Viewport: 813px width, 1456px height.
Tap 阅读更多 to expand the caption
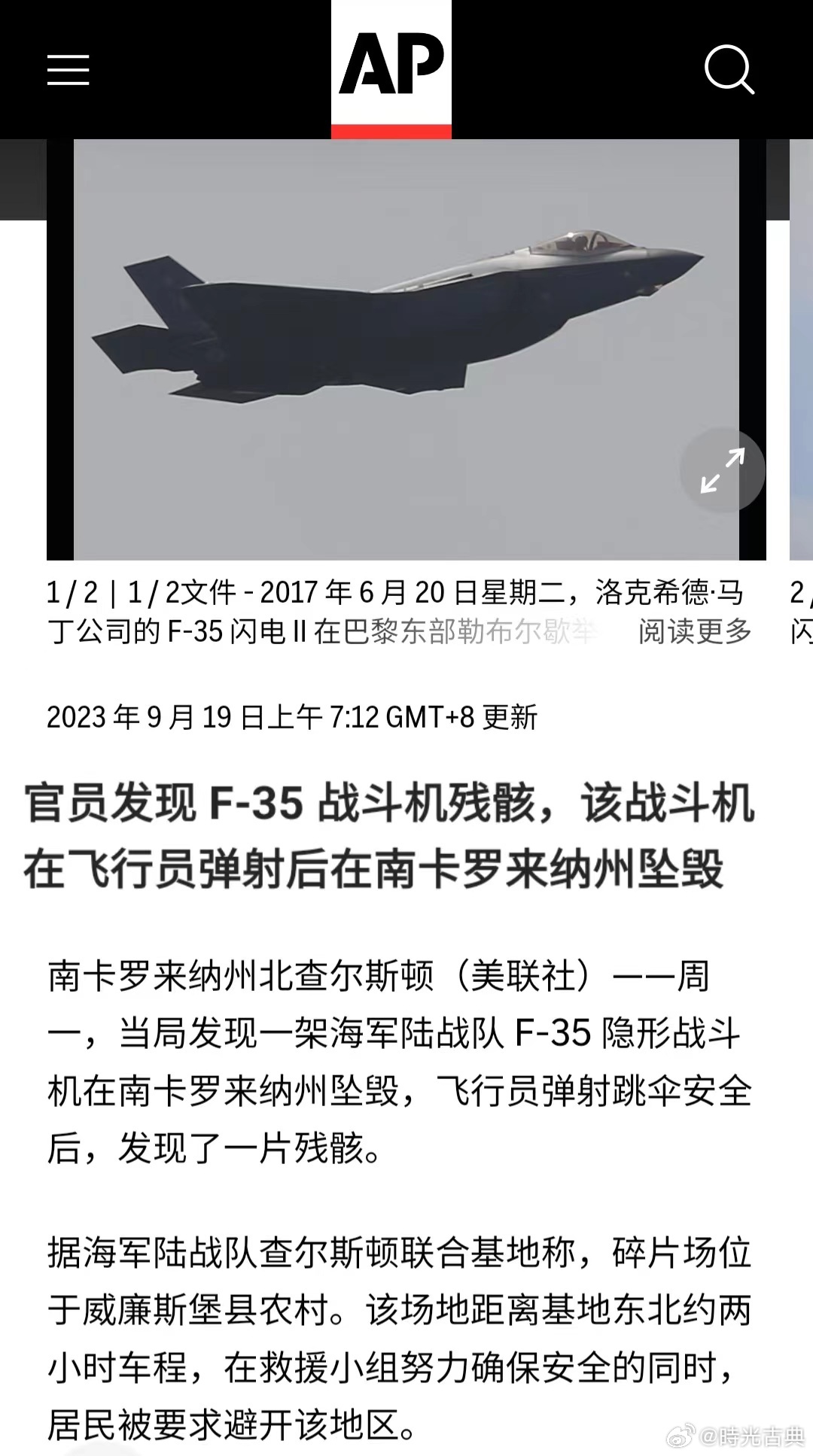tap(695, 631)
